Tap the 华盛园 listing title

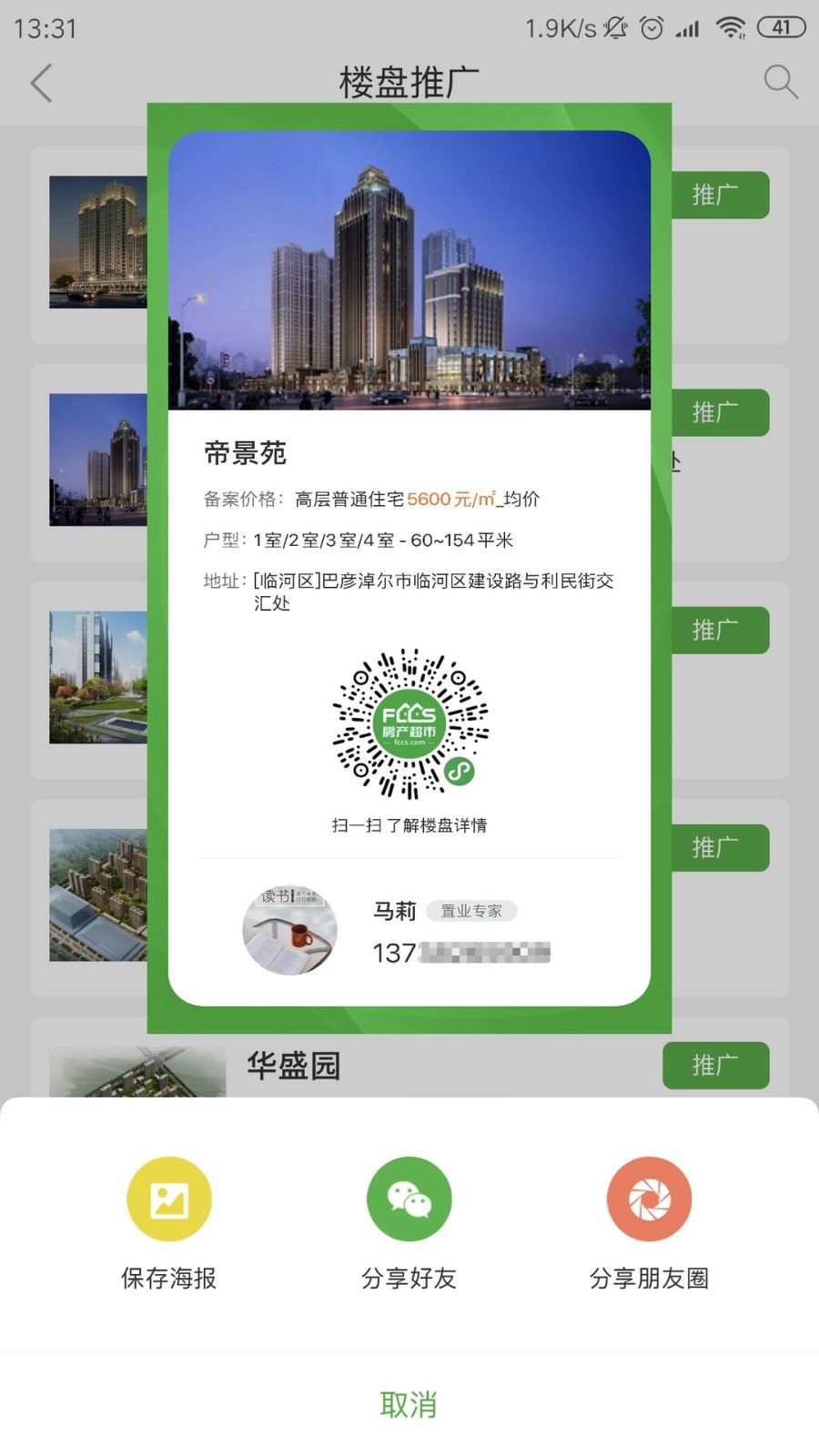point(292,1066)
